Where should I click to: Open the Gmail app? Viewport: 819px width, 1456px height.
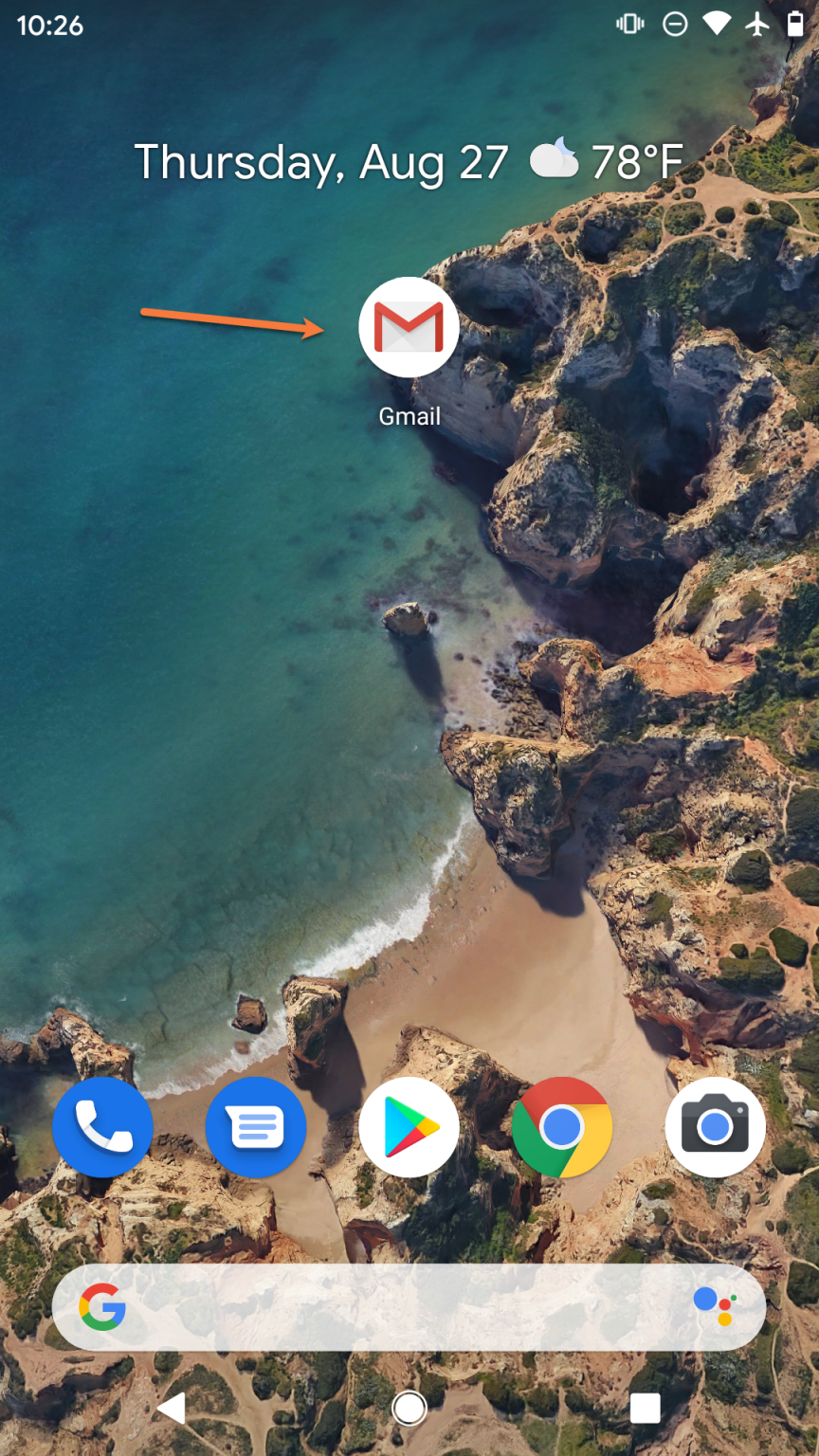[x=408, y=327]
